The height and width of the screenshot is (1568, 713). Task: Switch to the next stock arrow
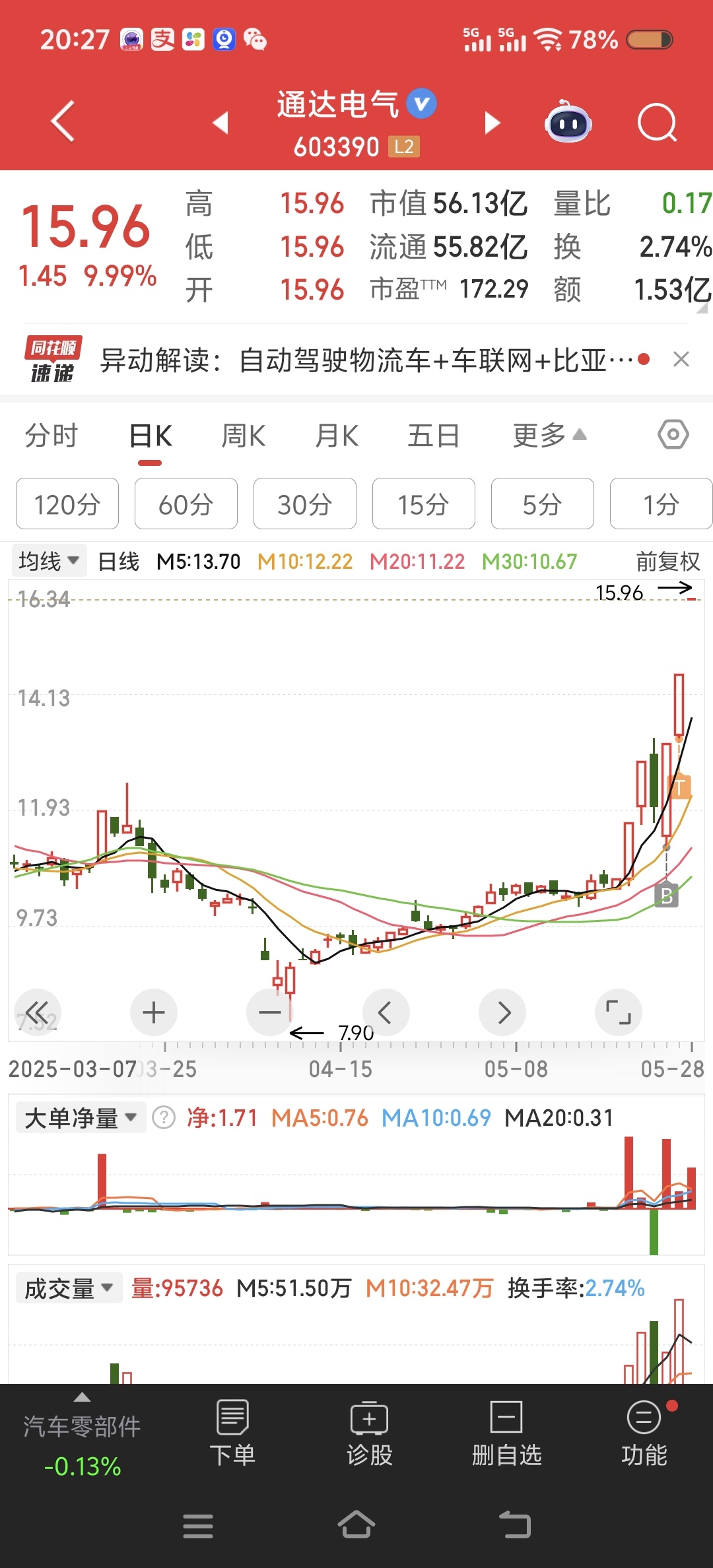(492, 123)
